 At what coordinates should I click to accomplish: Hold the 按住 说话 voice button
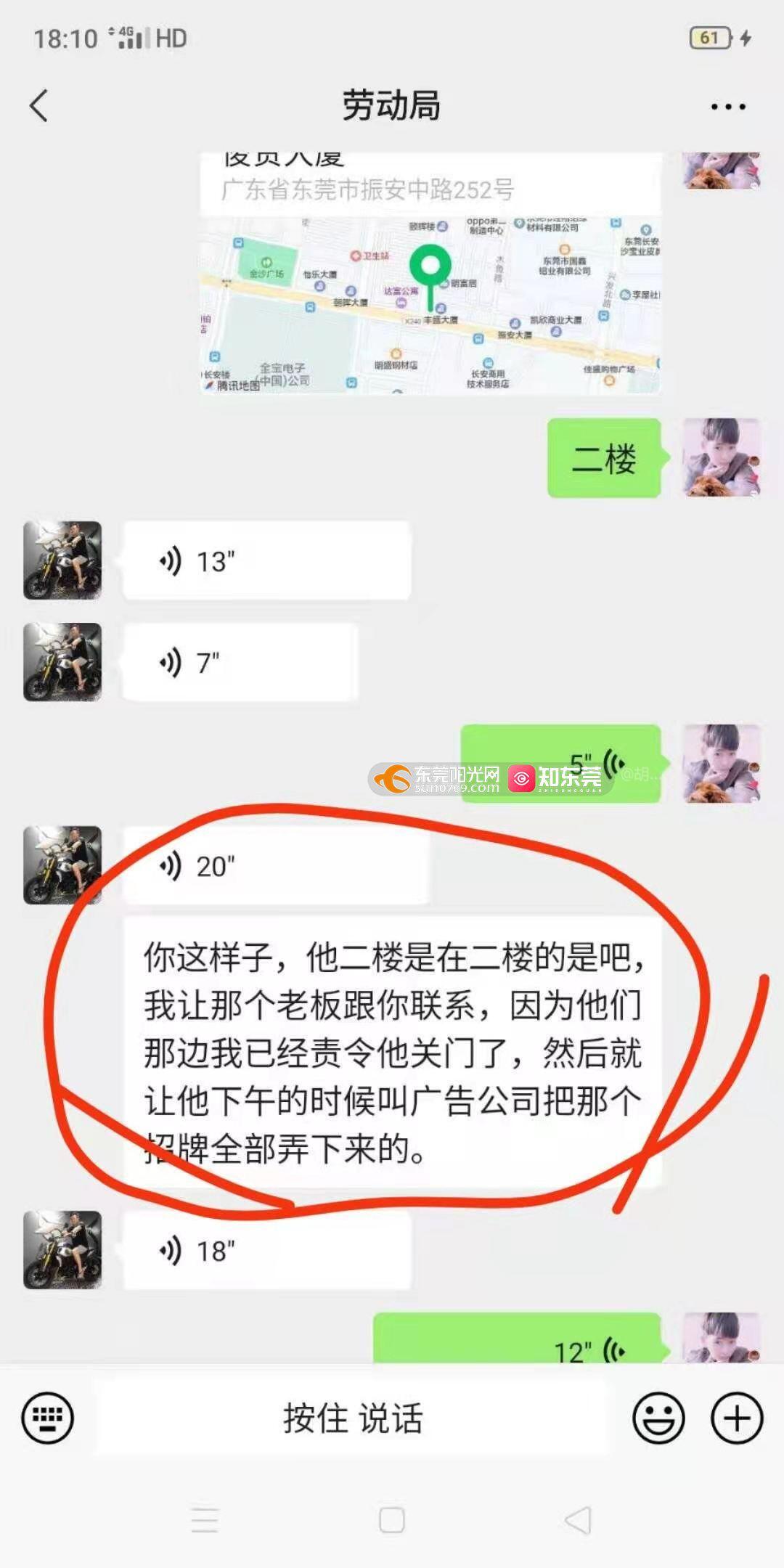point(353,1418)
